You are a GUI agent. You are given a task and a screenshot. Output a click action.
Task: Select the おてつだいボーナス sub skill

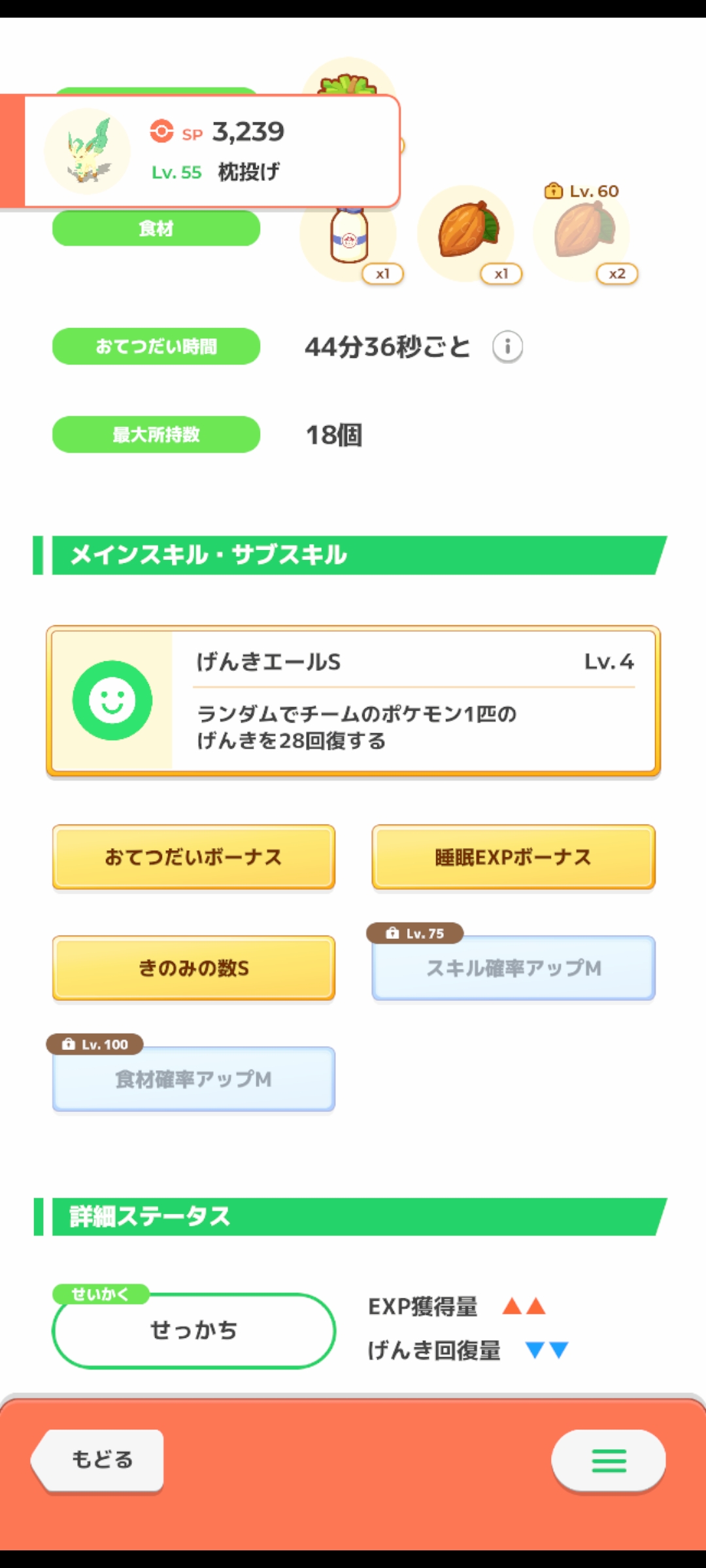click(x=193, y=857)
